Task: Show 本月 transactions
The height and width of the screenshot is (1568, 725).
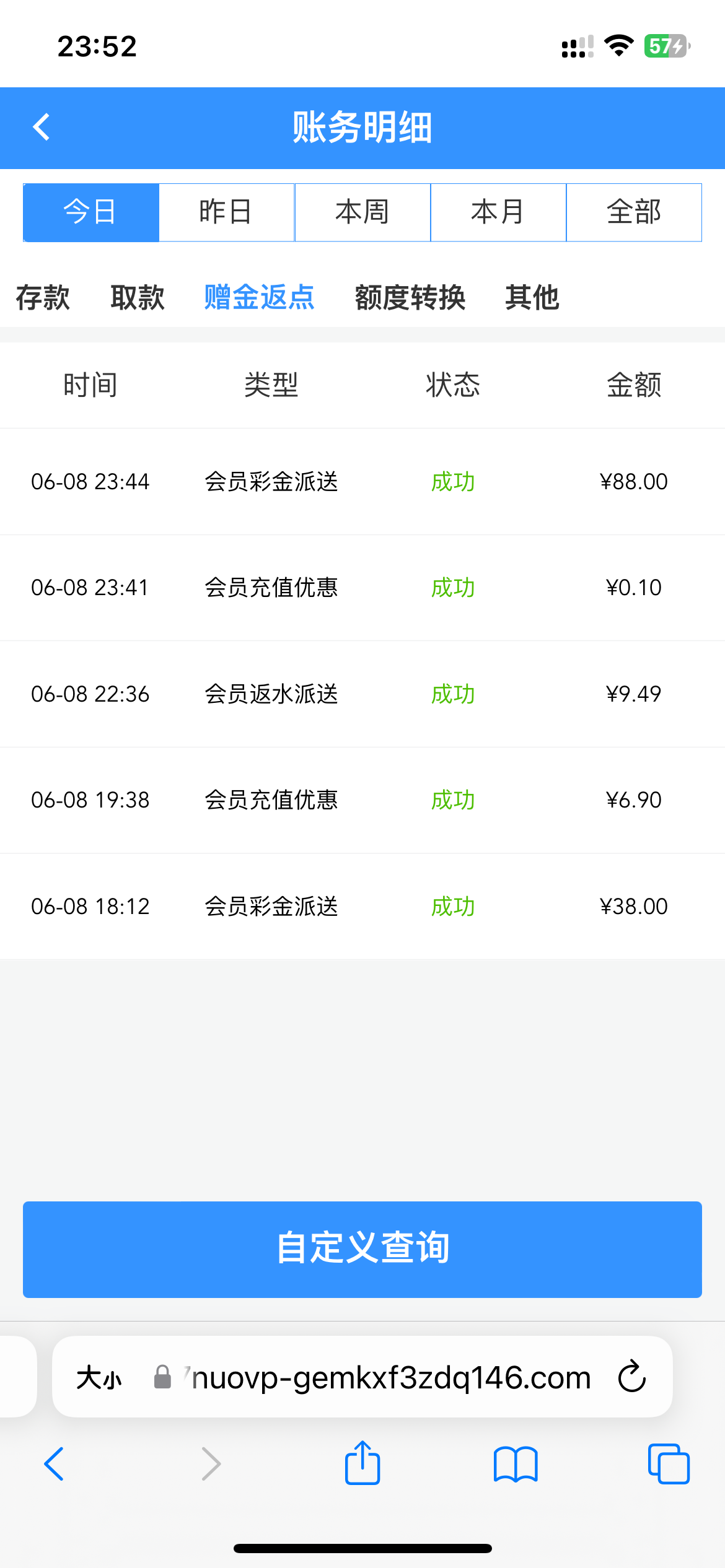Action: [498, 212]
